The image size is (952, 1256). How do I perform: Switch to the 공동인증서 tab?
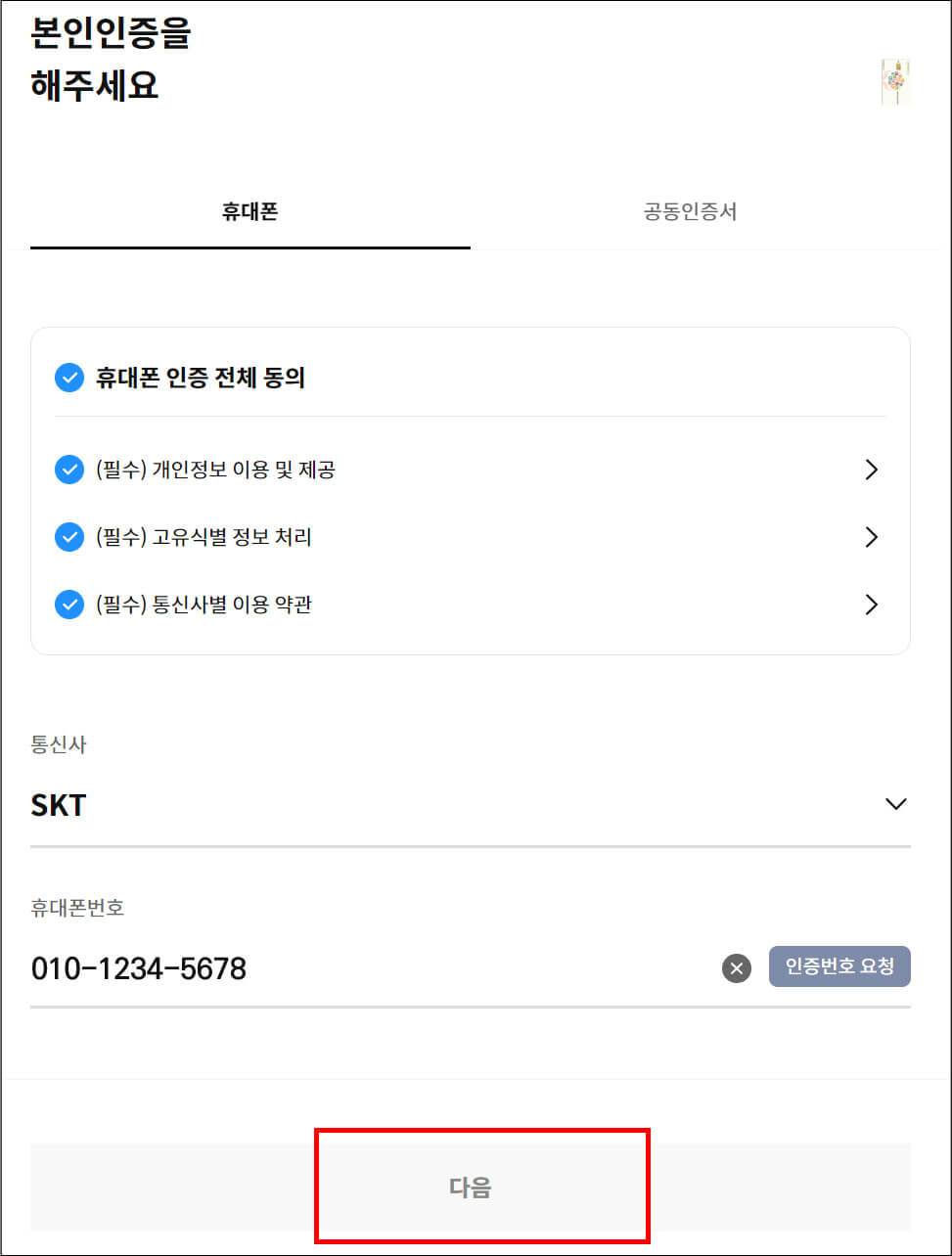coord(691,212)
